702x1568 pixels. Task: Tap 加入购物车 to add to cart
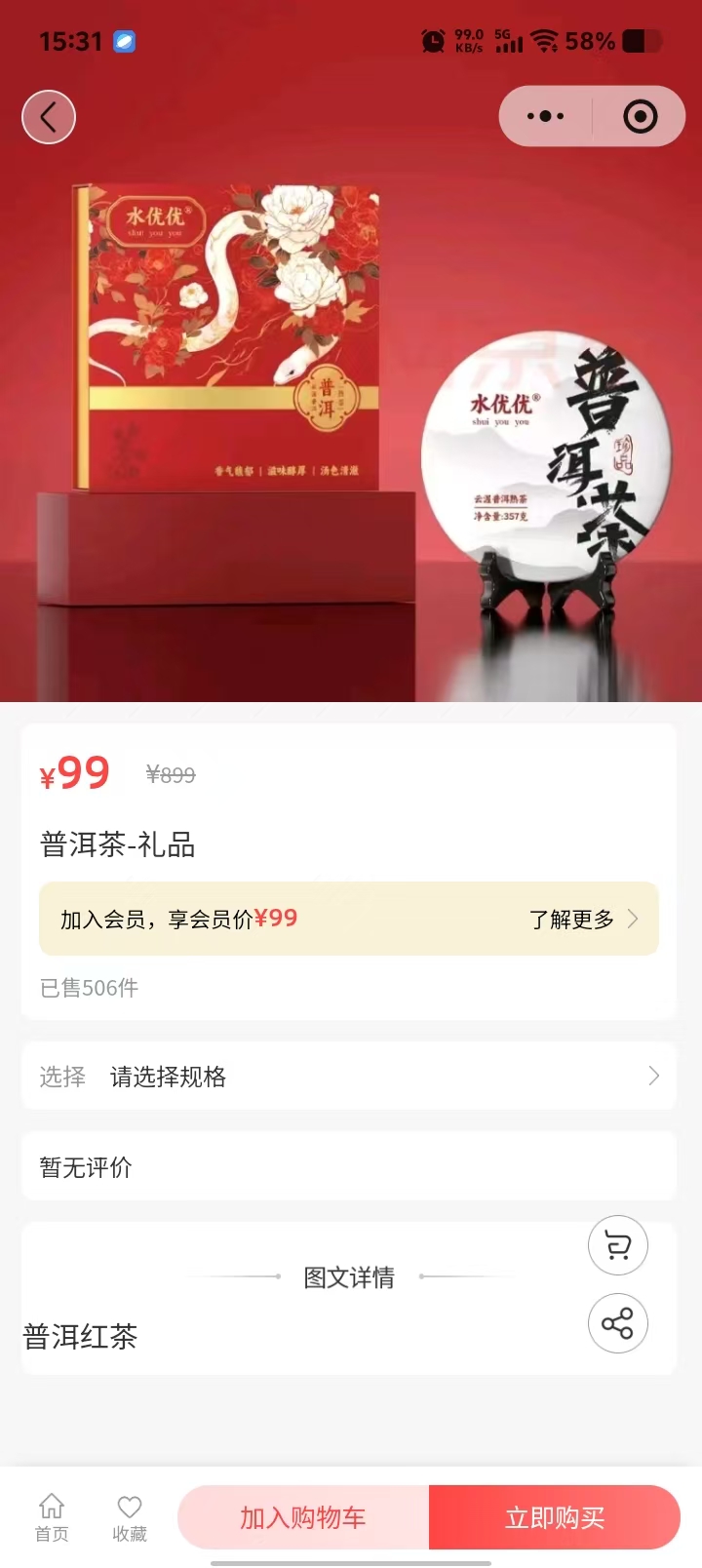click(303, 1517)
